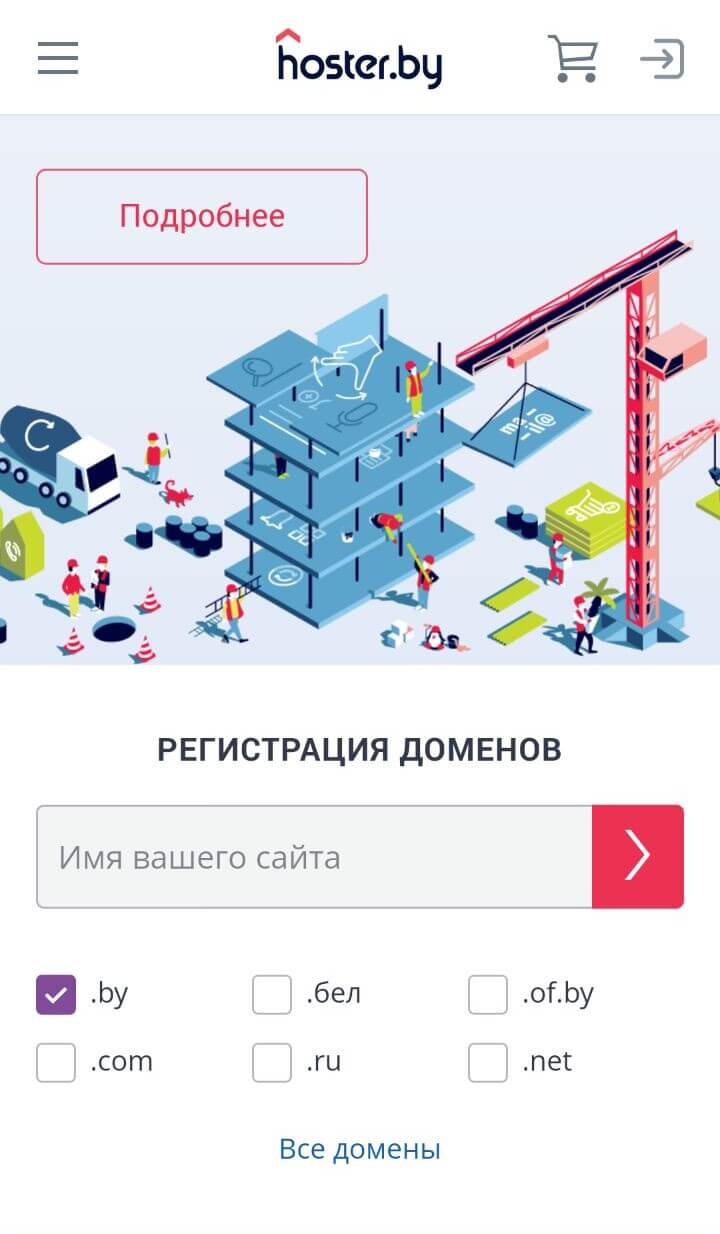
Task: Open the account login icon
Action: [x=662, y=58]
